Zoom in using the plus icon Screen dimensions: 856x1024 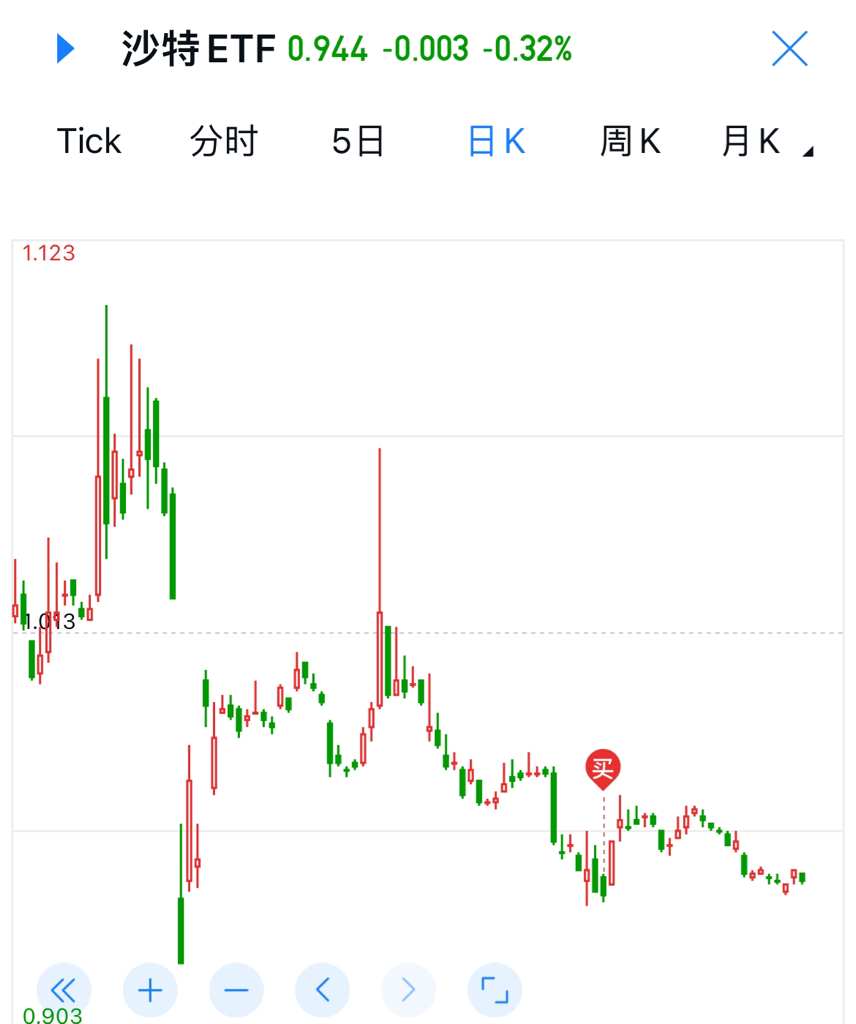click(x=150, y=990)
